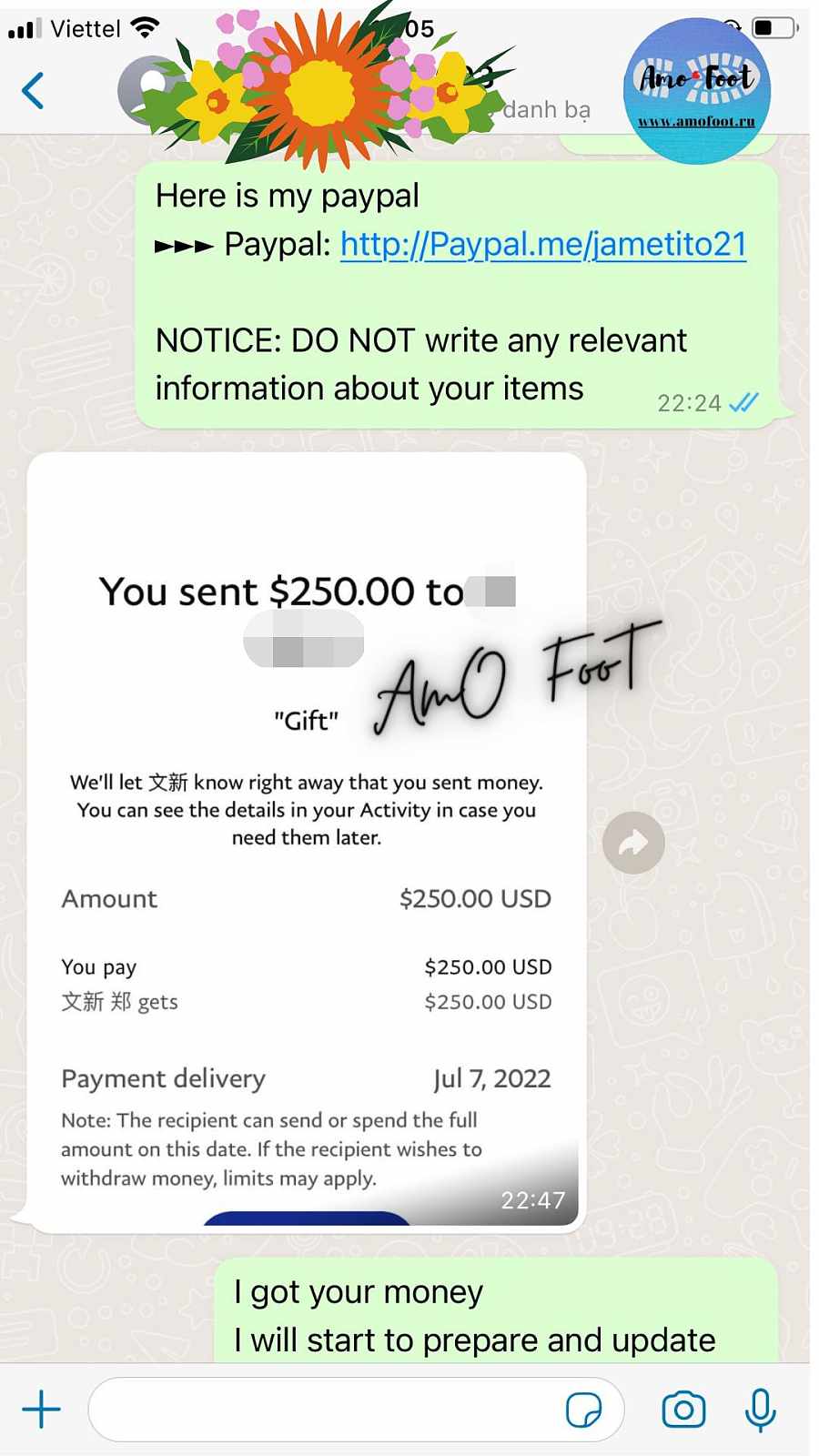The height and width of the screenshot is (1456, 819).
Task: Record a voice message with the microphone
Action: [x=760, y=1410]
